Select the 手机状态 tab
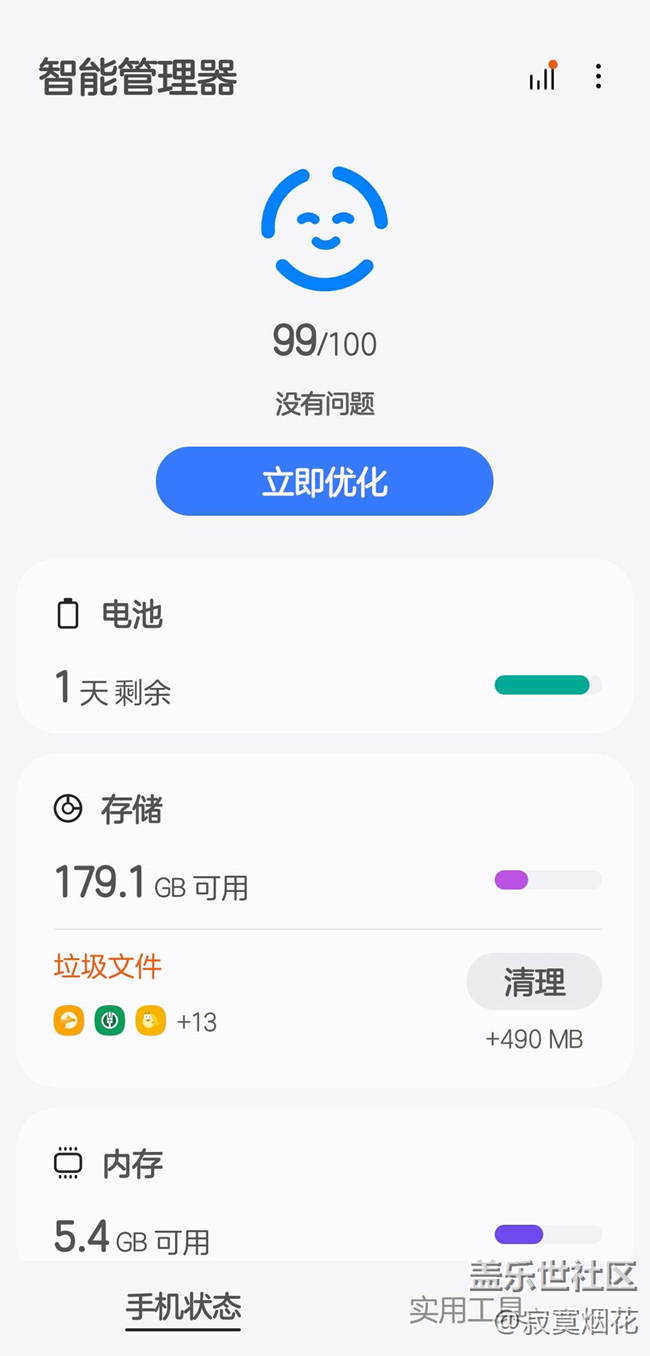This screenshot has width=650, height=1356. (183, 1307)
